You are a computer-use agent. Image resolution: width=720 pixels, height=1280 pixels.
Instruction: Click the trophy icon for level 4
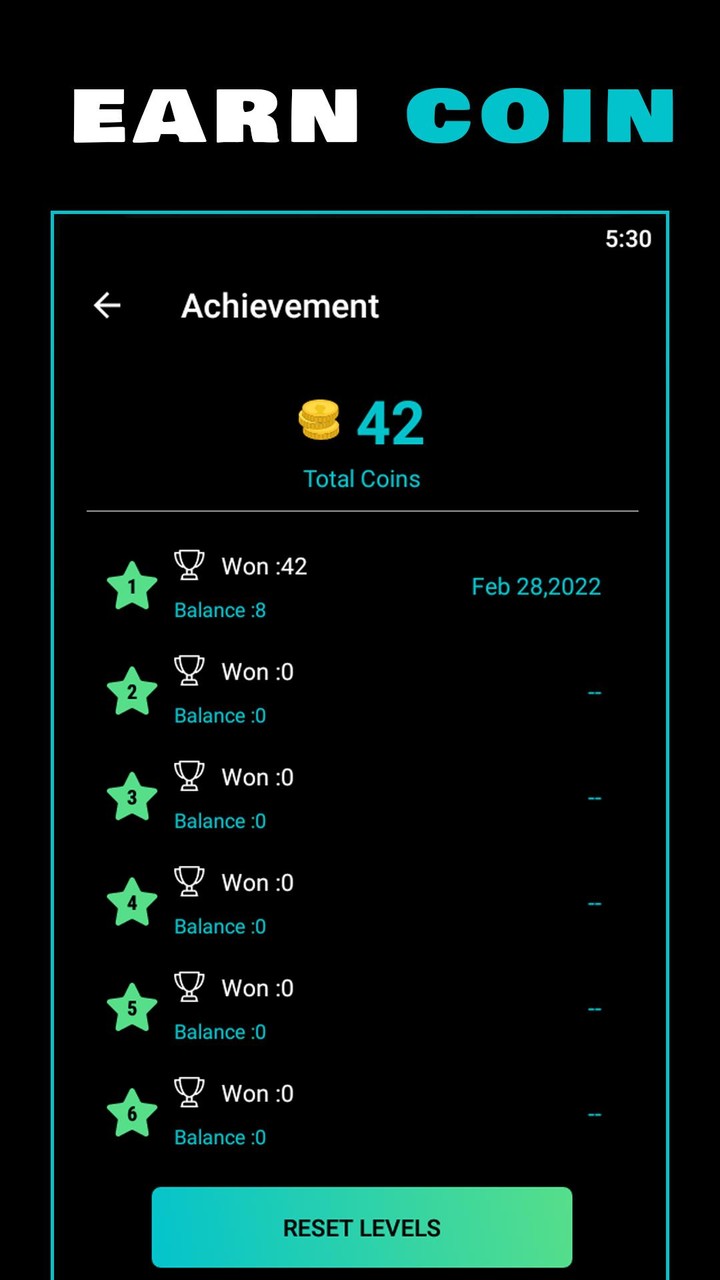pos(189,881)
